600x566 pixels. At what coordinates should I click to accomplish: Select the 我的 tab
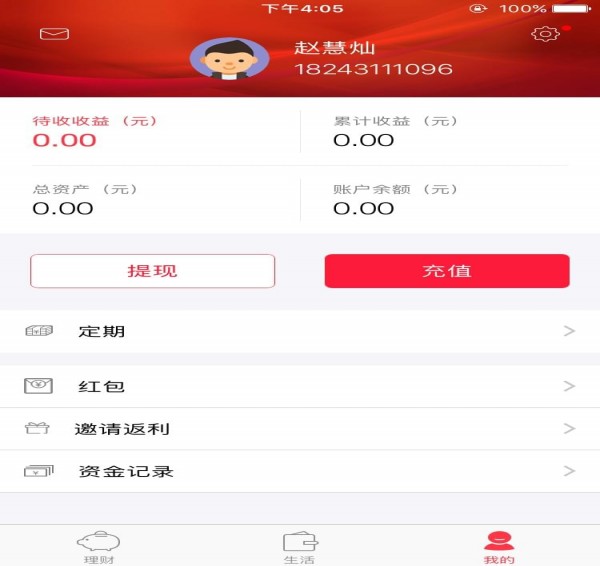499,547
